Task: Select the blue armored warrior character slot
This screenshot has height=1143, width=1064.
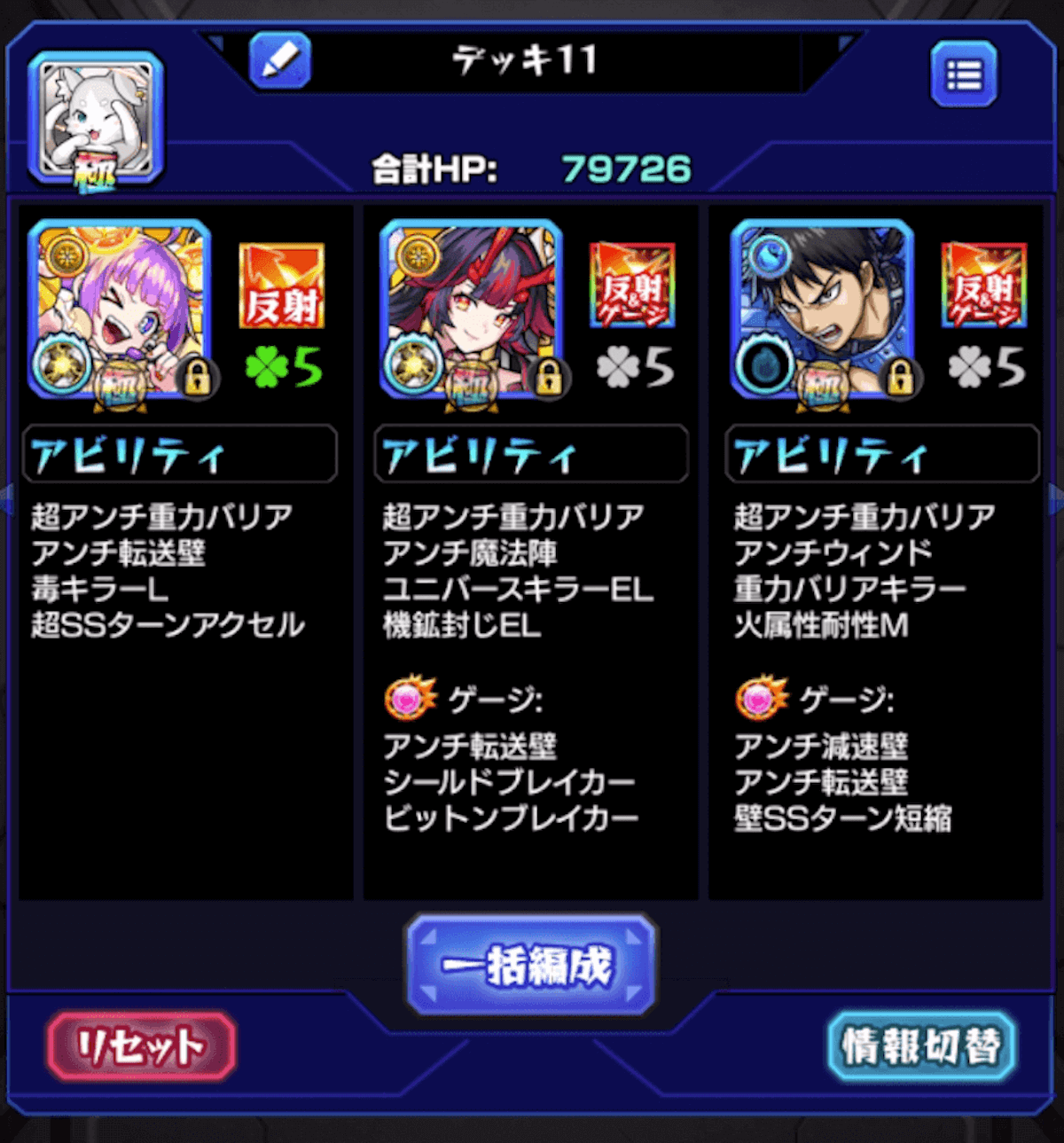Action: (x=822, y=310)
